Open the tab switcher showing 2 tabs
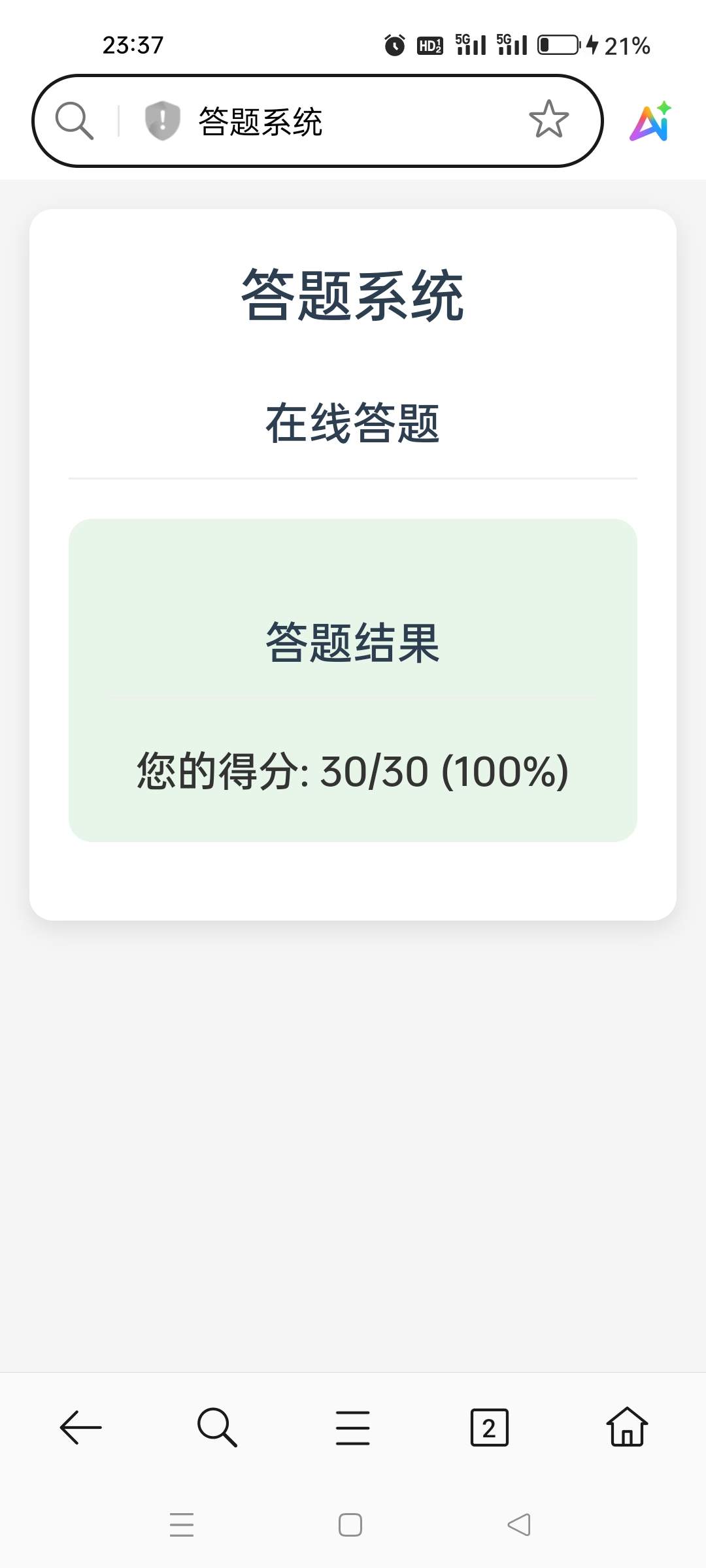706x1568 pixels. [x=489, y=1428]
